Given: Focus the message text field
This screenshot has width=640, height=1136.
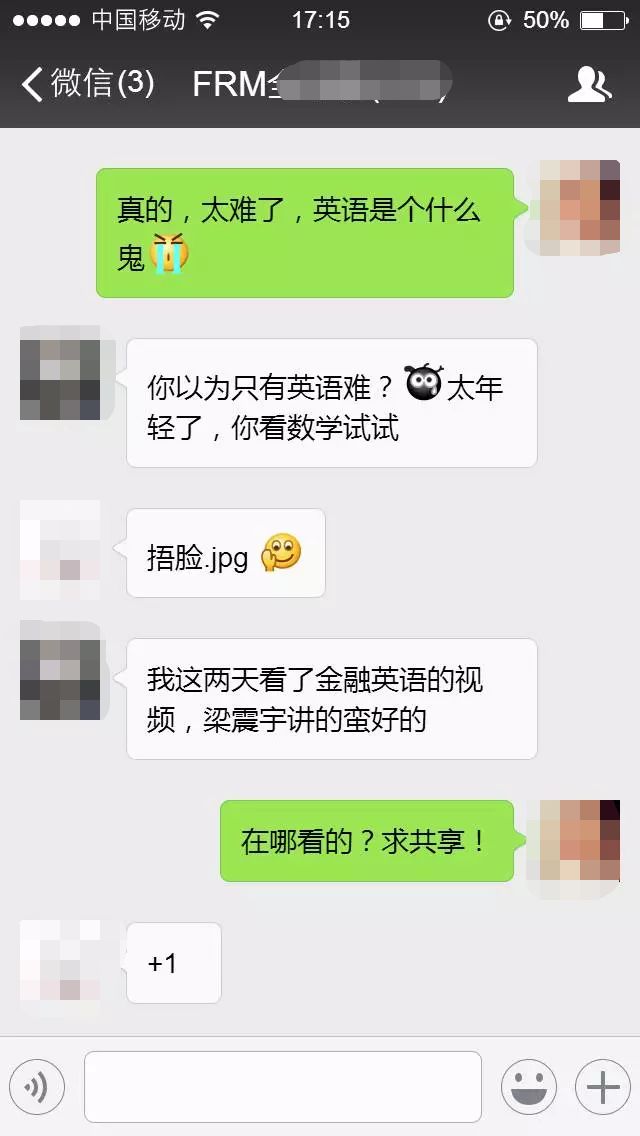Looking at the screenshot, I should [283, 1086].
